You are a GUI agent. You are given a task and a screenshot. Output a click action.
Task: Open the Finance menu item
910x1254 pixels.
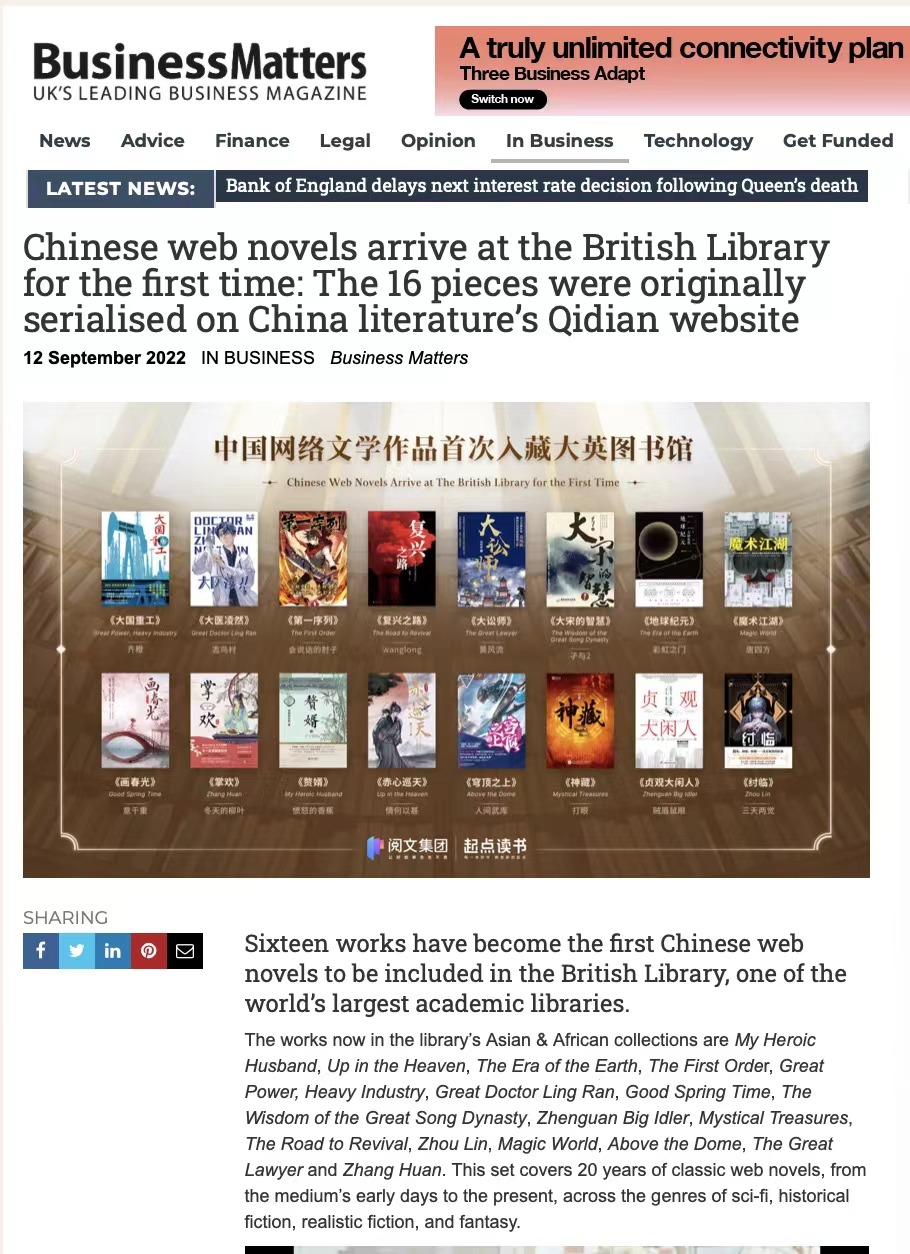(252, 141)
